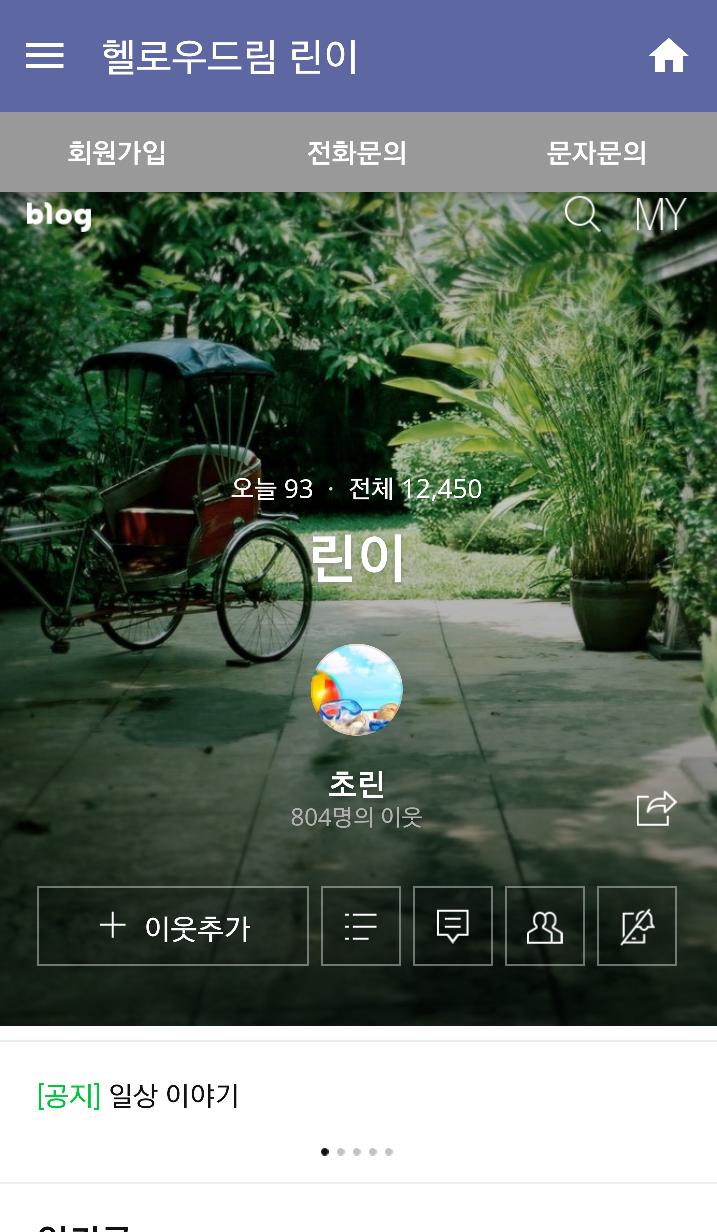Viewport: 717px width, 1232px height.
Task: Open the post list icon
Action: [361, 926]
